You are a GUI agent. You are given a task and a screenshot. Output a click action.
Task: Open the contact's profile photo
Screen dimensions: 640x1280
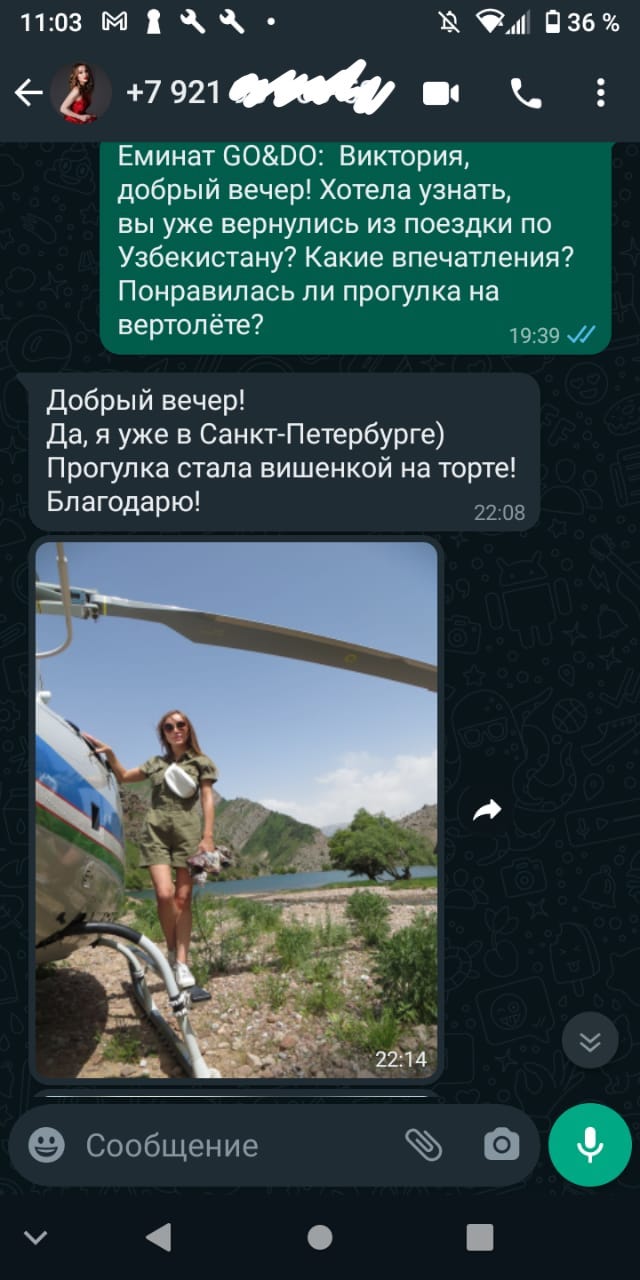coord(80,94)
